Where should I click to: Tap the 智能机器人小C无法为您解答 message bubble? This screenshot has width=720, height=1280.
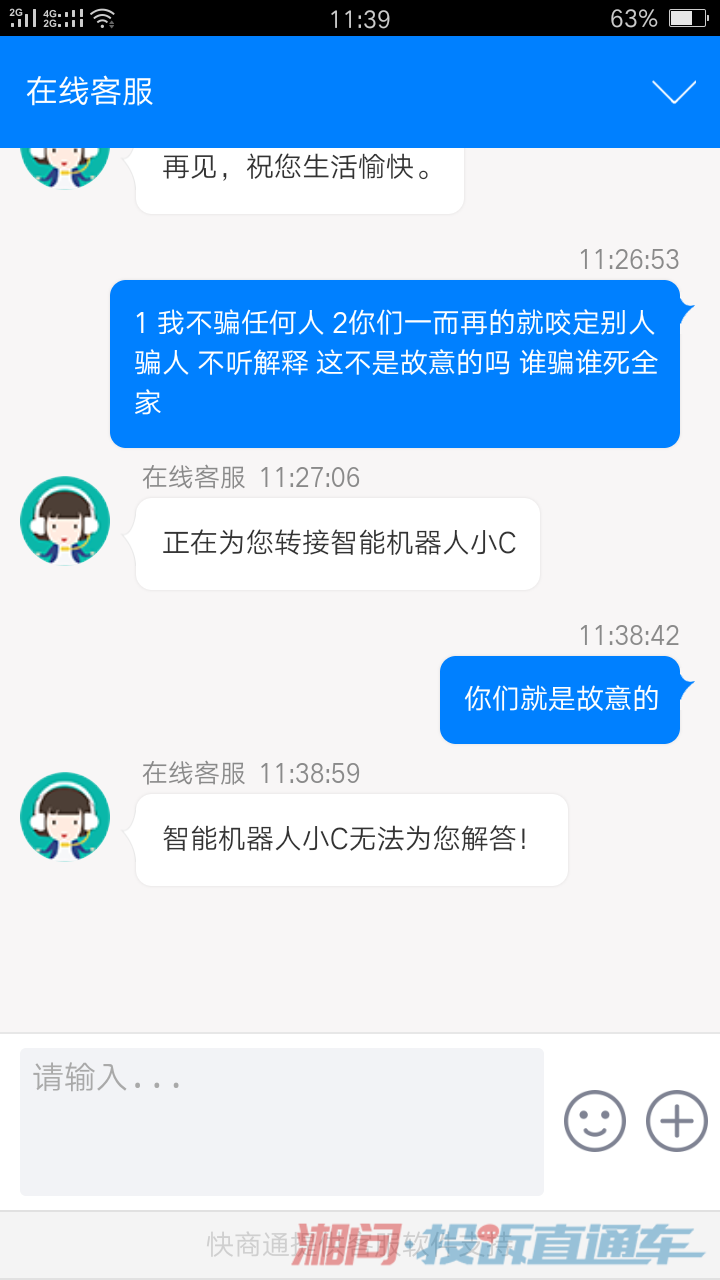[x=350, y=839]
